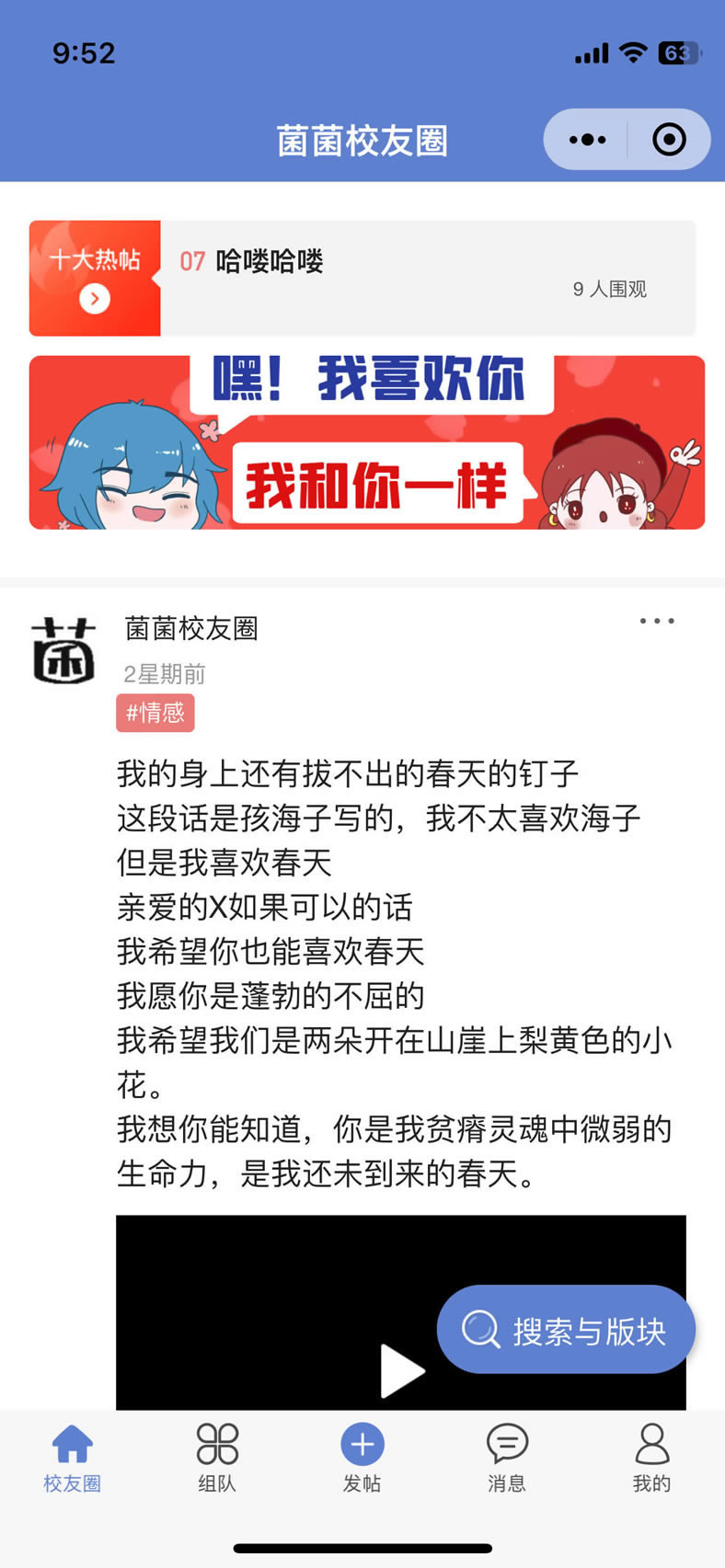This screenshot has width=725, height=1568.
Task: Open 搜索与版块 search and sections
Action: click(565, 1330)
